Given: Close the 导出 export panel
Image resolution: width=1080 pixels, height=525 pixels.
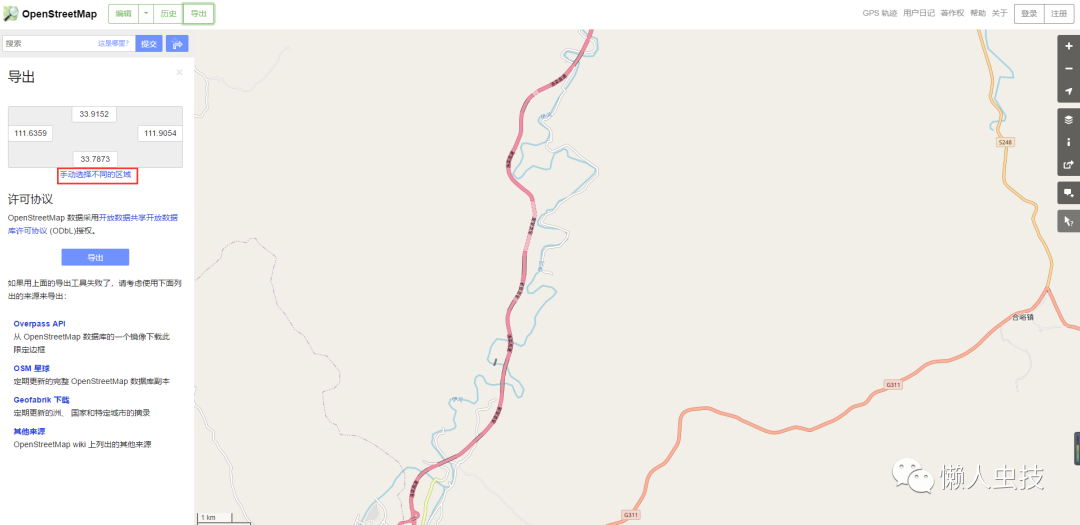Looking at the screenshot, I should [x=179, y=72].
